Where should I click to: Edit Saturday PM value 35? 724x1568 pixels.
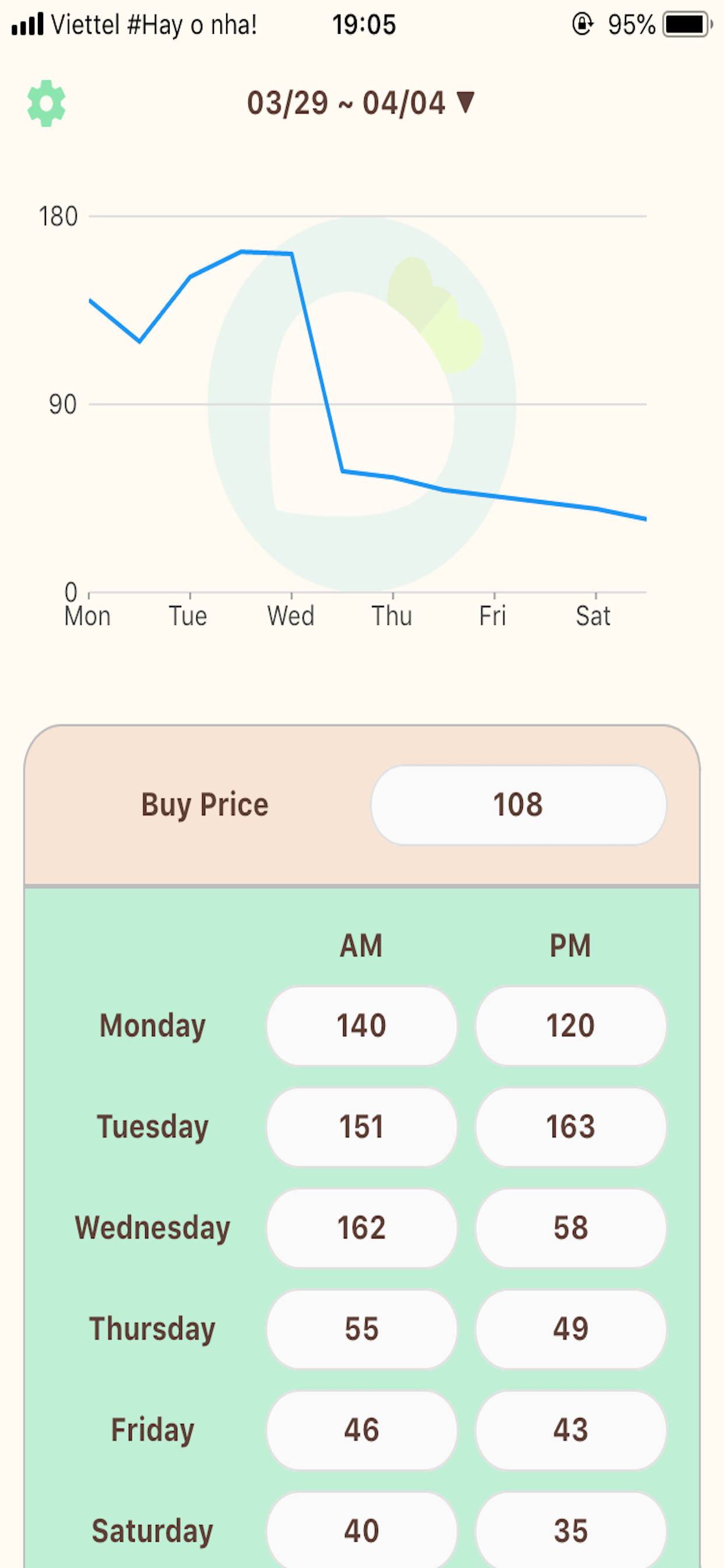(x=570, y=1529)
